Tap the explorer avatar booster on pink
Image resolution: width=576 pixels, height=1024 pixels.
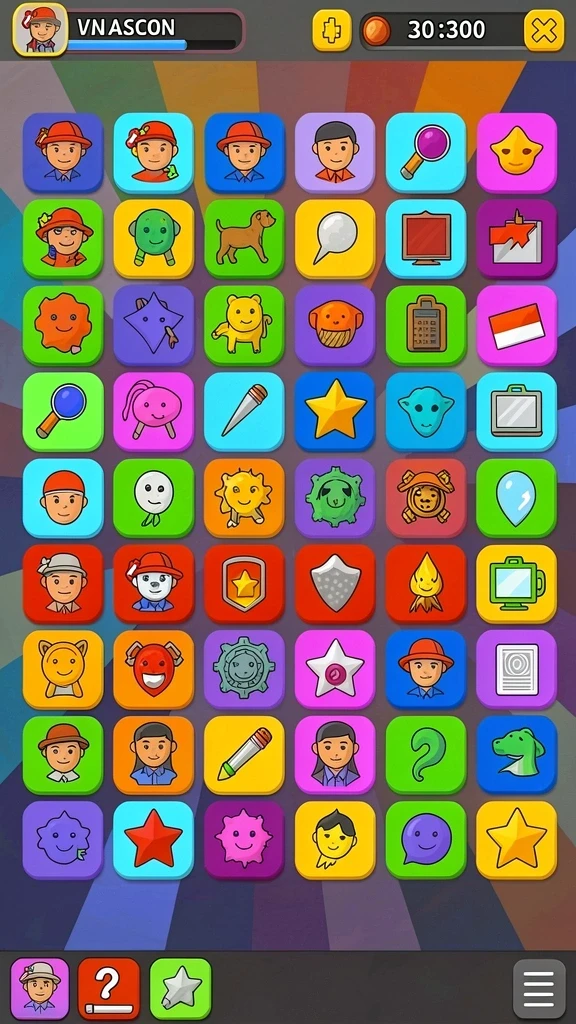(x=40, y=989)
